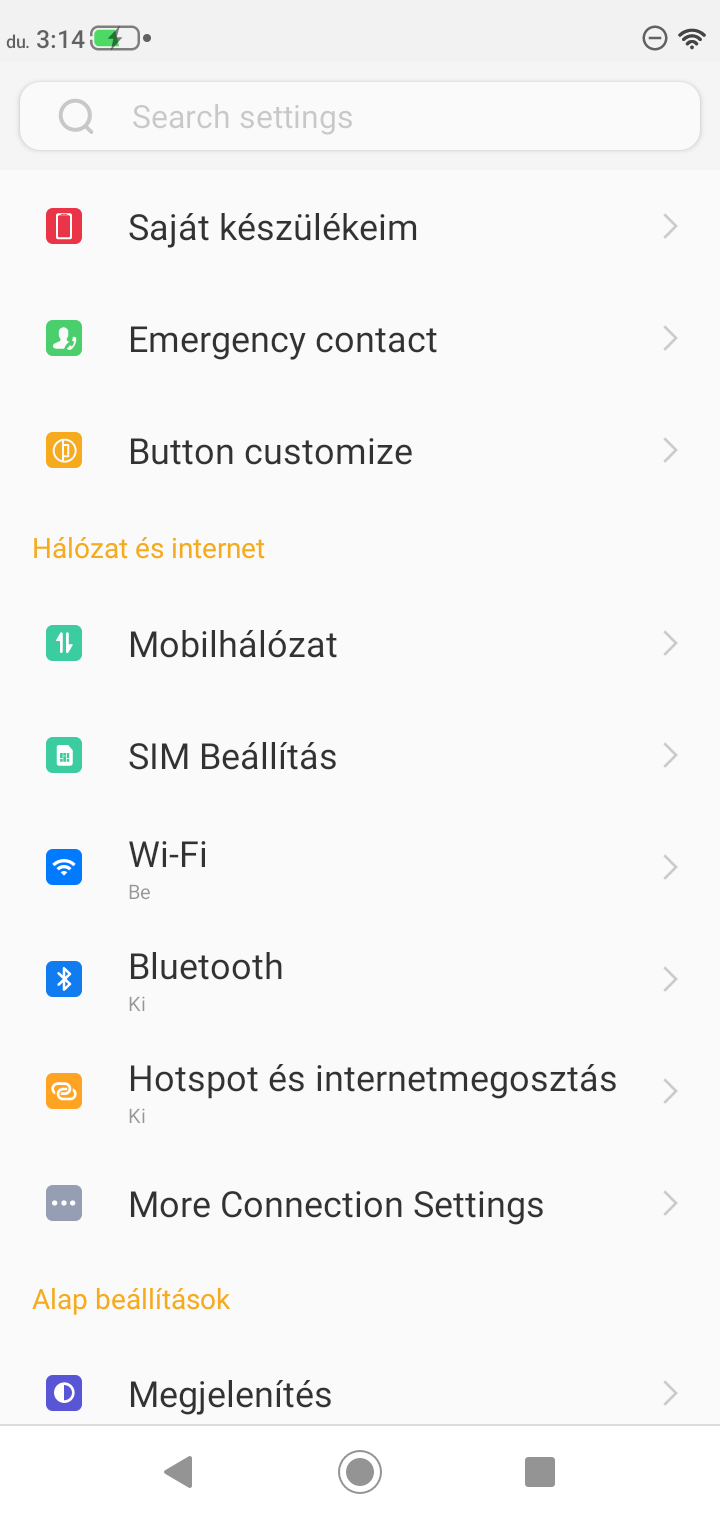Tap the Search settings field
Screen dimensions: 720x1520
coord(360,117)
